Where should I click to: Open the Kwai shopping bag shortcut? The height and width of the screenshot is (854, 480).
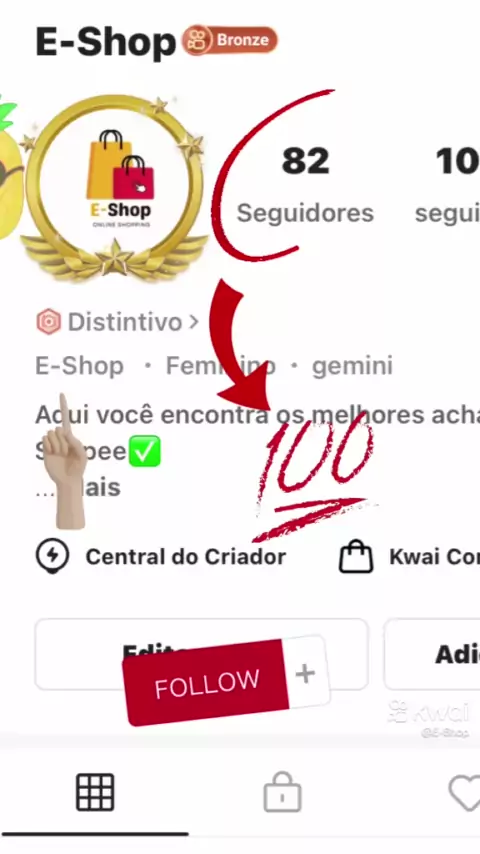[x=409, y=557]
